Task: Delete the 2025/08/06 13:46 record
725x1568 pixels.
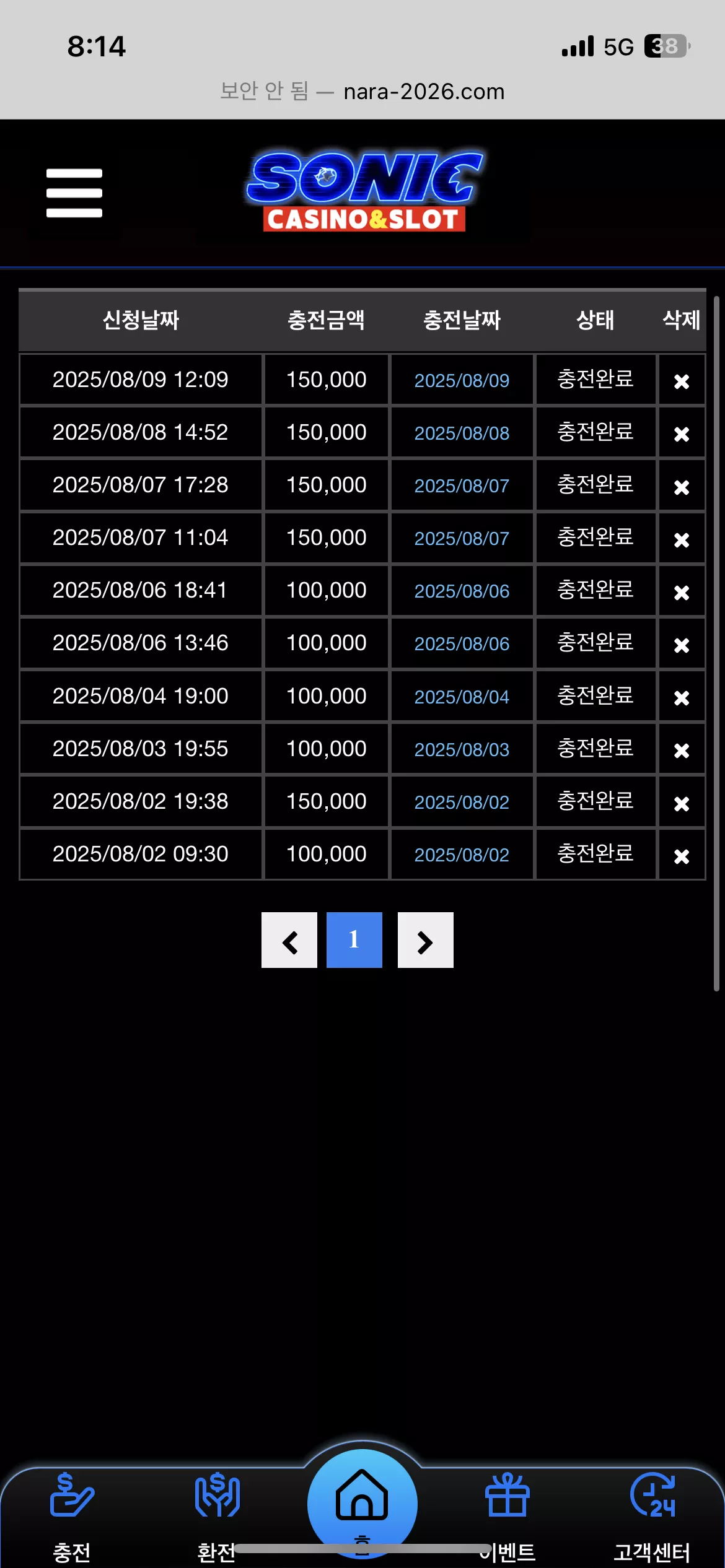Action: pos(682,645)
